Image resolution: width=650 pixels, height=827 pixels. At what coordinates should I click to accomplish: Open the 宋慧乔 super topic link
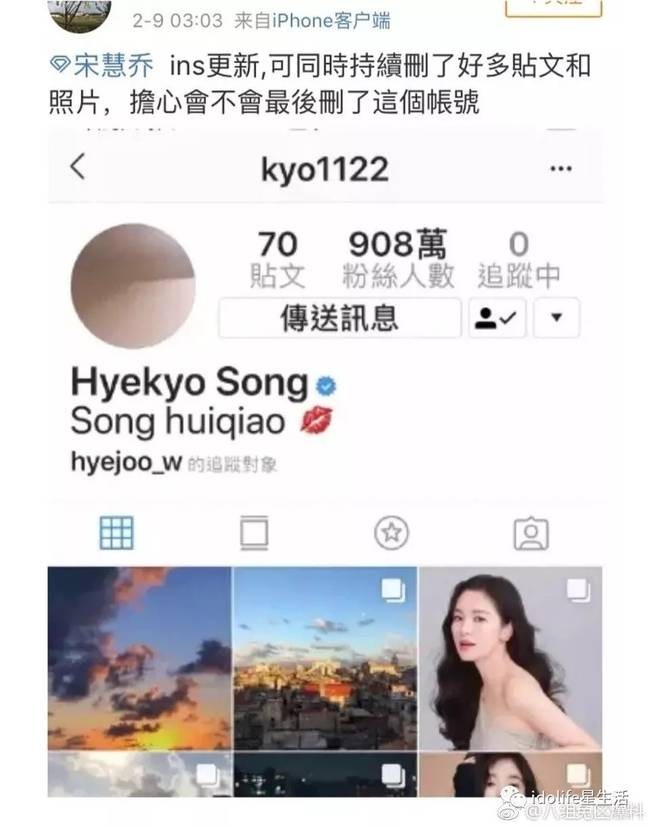point(102,68)
